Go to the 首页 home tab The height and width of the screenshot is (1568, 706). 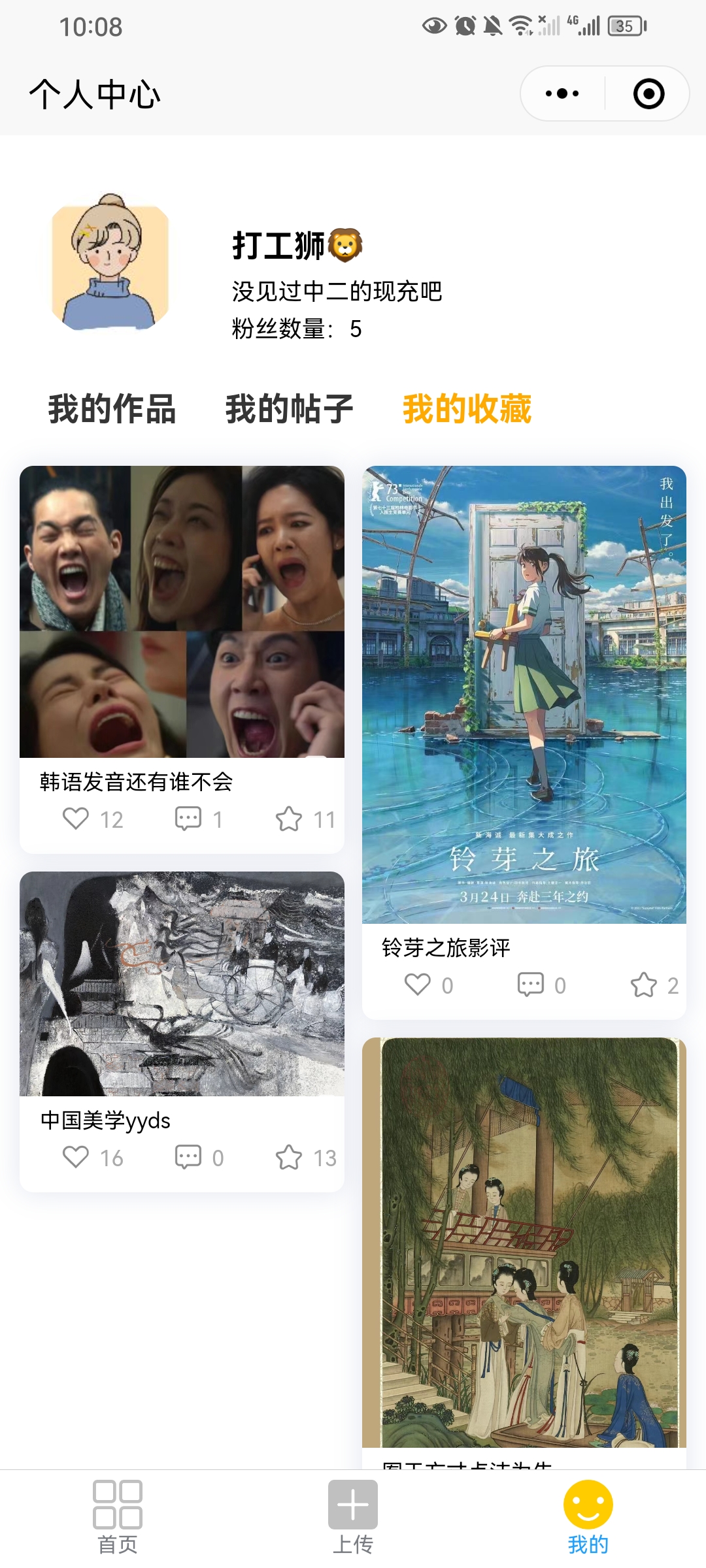tap(118, 1517)
